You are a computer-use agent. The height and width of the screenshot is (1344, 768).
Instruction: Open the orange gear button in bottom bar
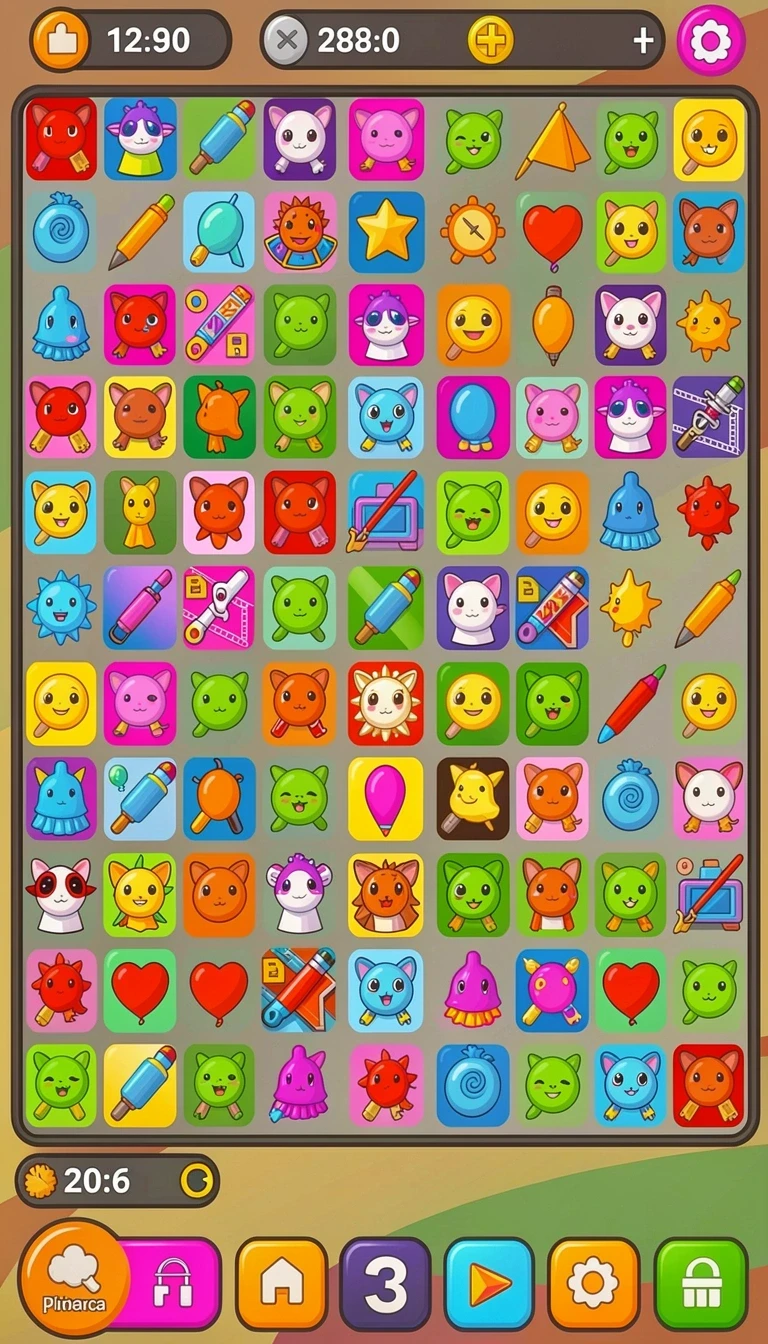coord(593,1284)
